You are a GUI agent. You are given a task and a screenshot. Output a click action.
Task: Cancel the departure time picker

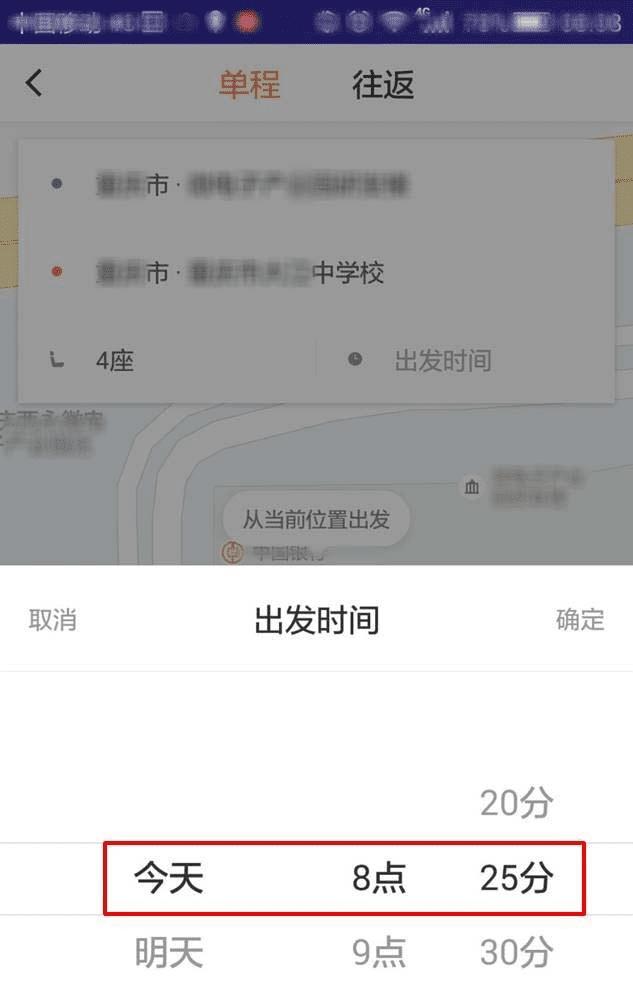(x=52, y=620)
